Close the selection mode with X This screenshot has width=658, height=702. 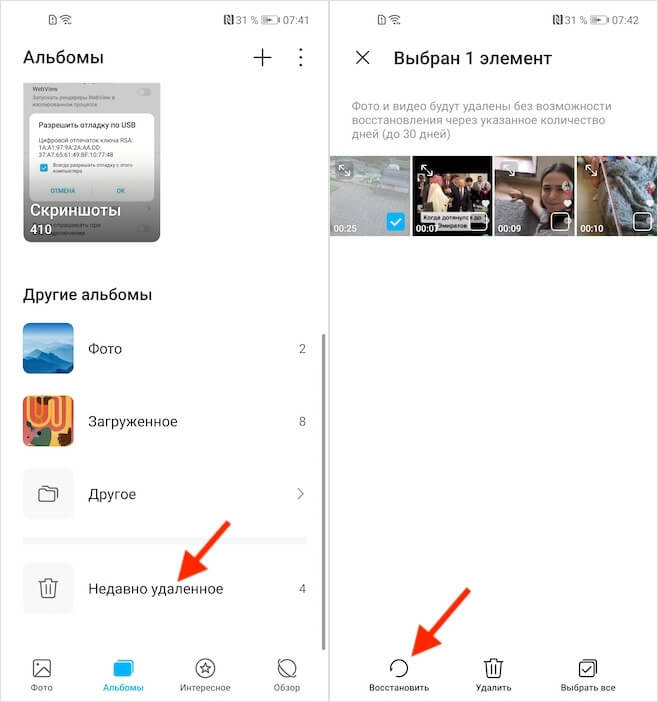363,58
